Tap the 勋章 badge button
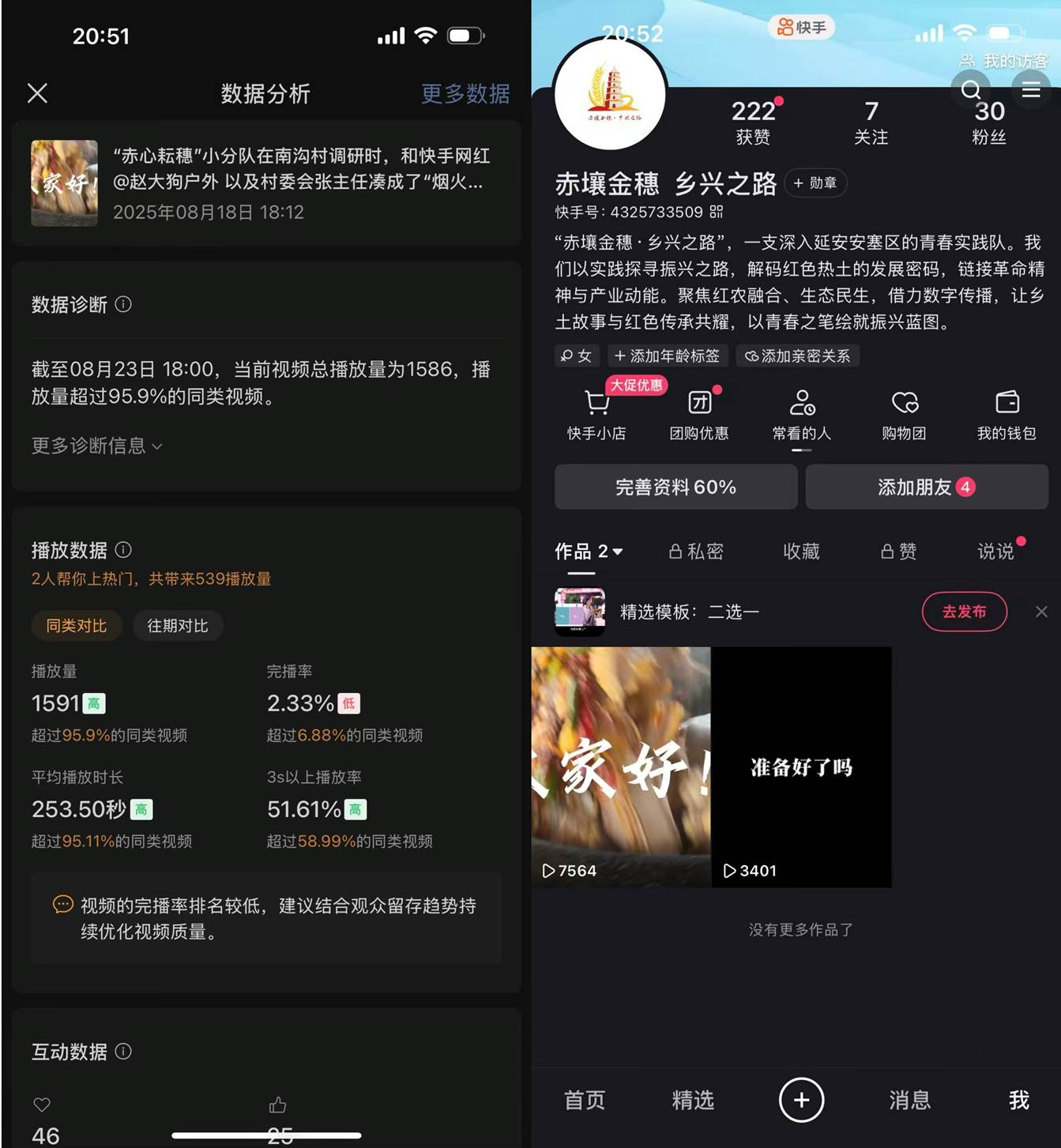 (815, 183)
